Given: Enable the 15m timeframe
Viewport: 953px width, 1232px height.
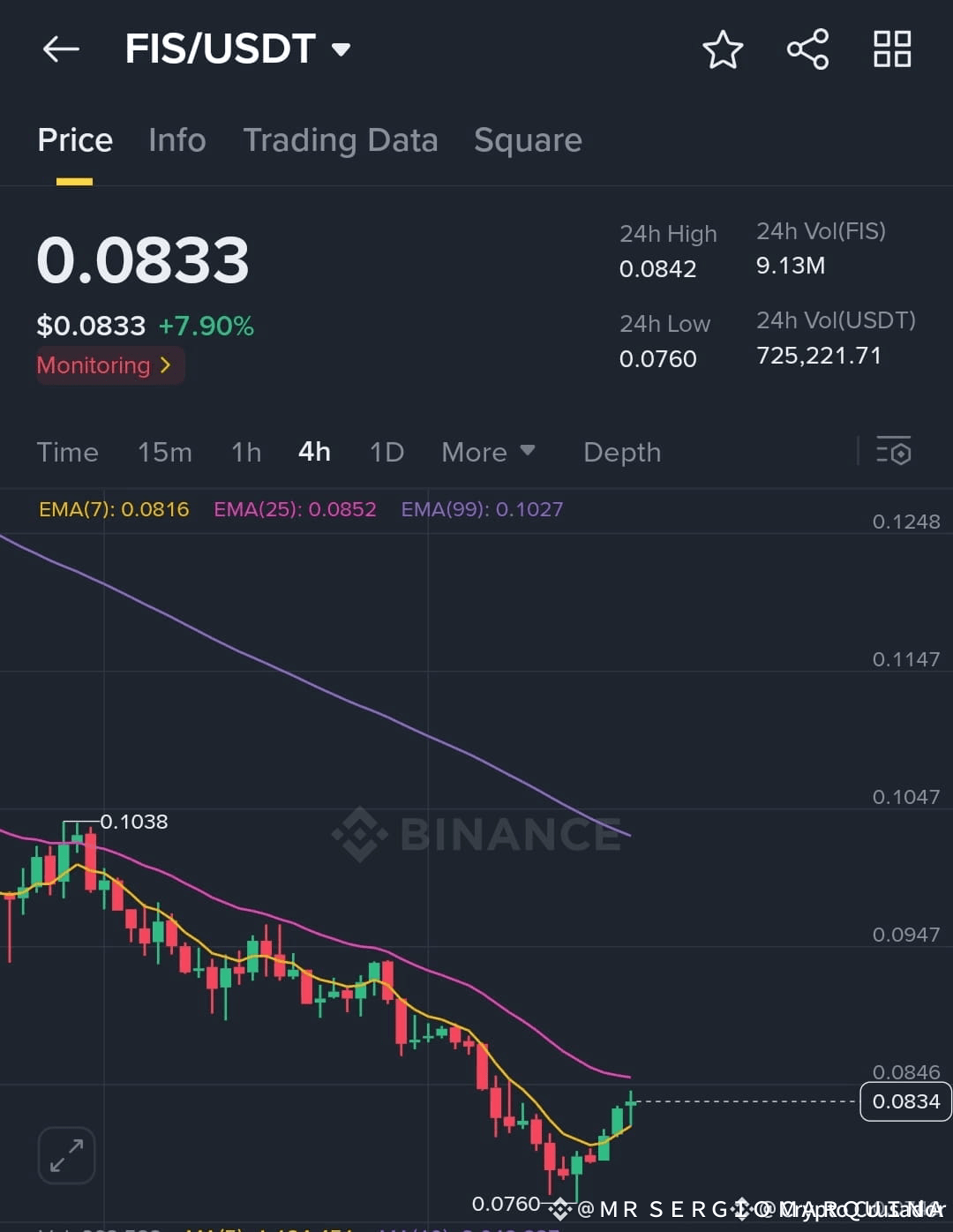Looking at the screenshot, I should click(165, 452).
